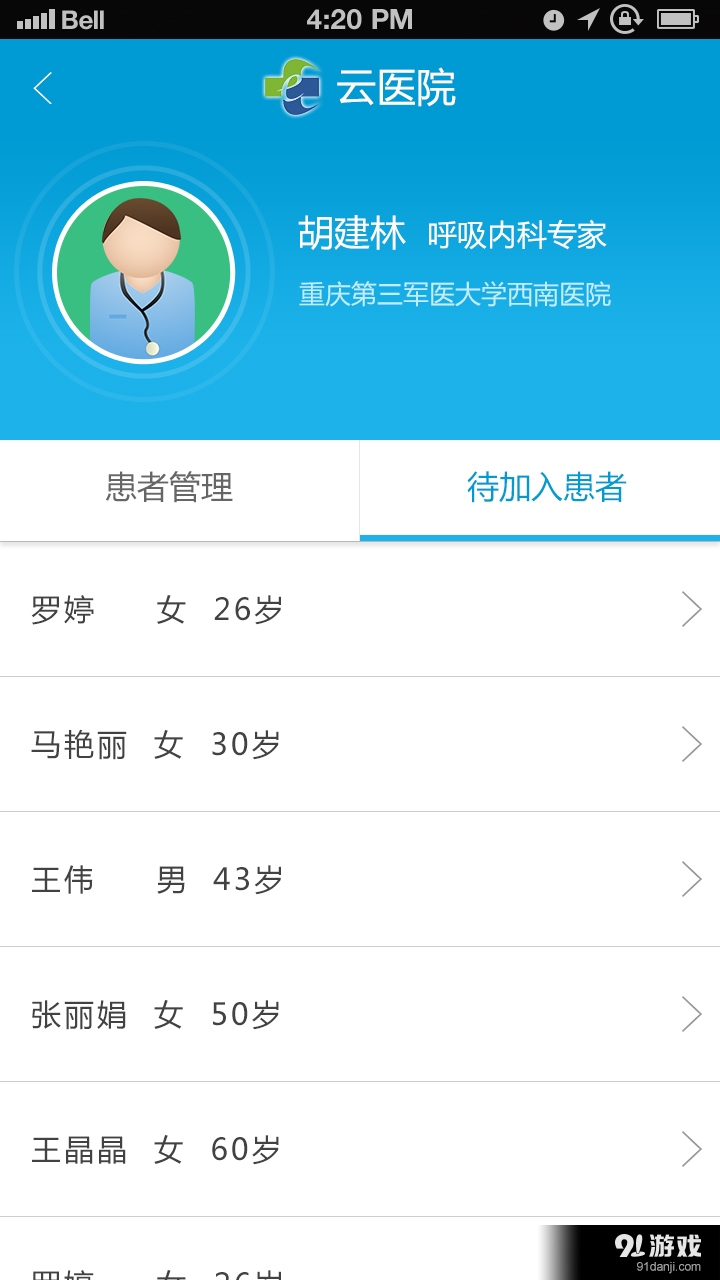The width and height of the screenshot is (720, 1280).
Task: Expand patient 马艳丽's detail via chevron
Action: (691, 744)
